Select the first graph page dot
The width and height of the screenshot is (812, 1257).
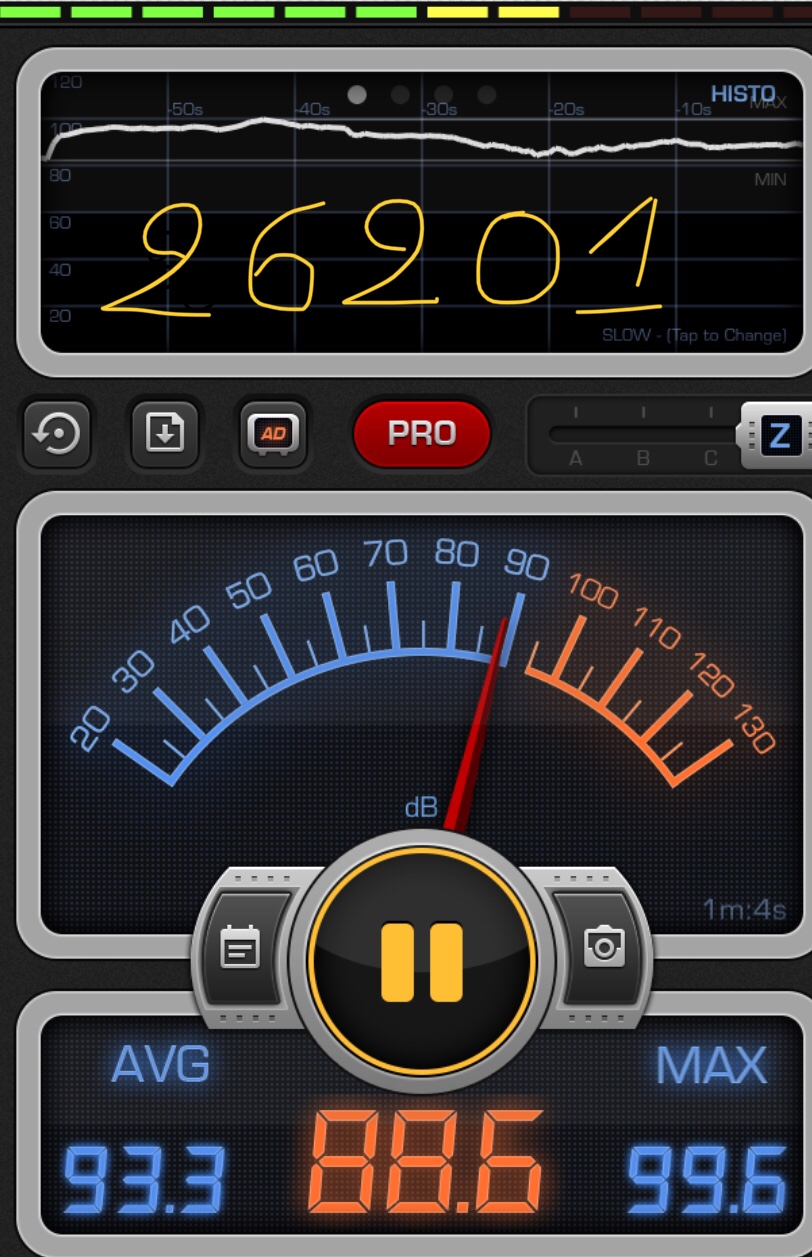click(357, 95)
